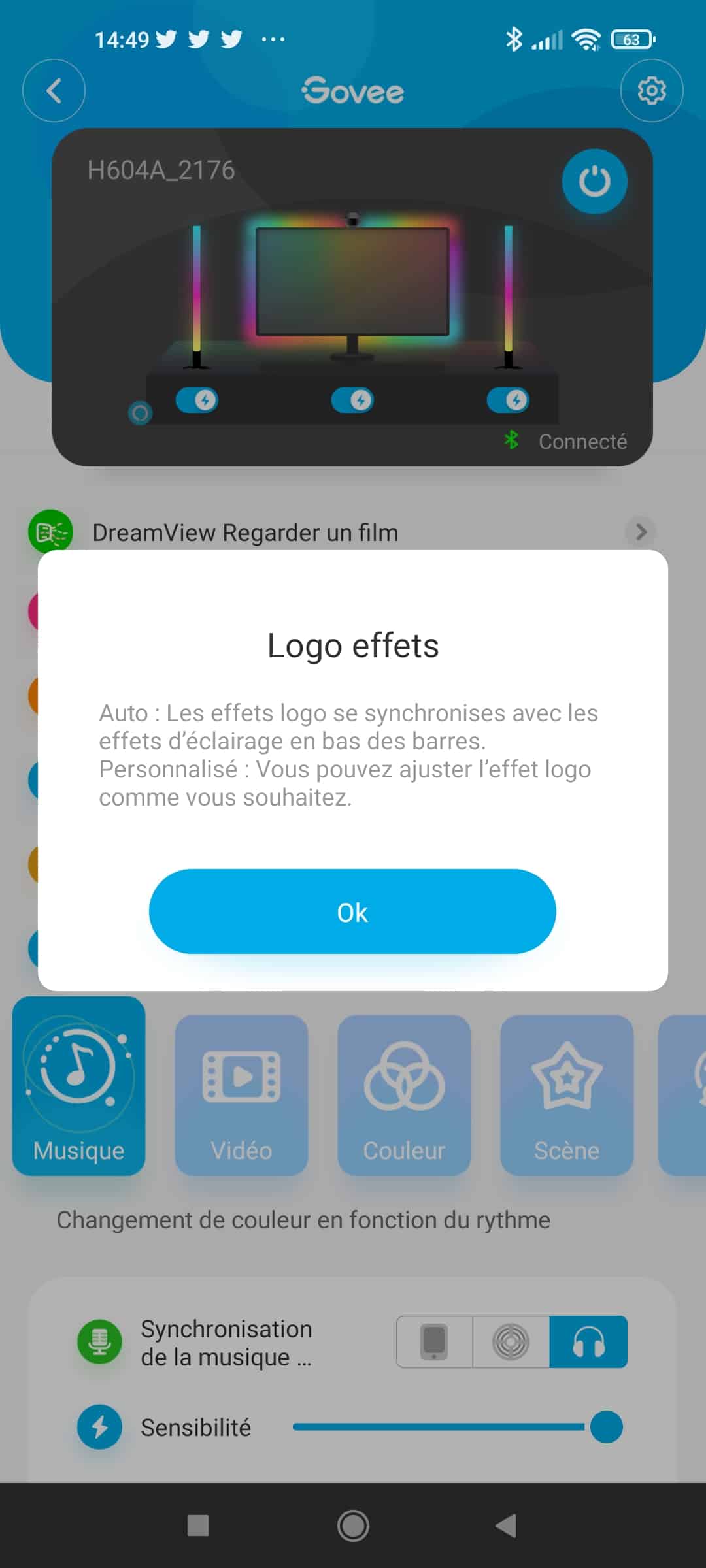Choose the phone microphone sync source
Screen dimensions: 706x1568
435,1341
